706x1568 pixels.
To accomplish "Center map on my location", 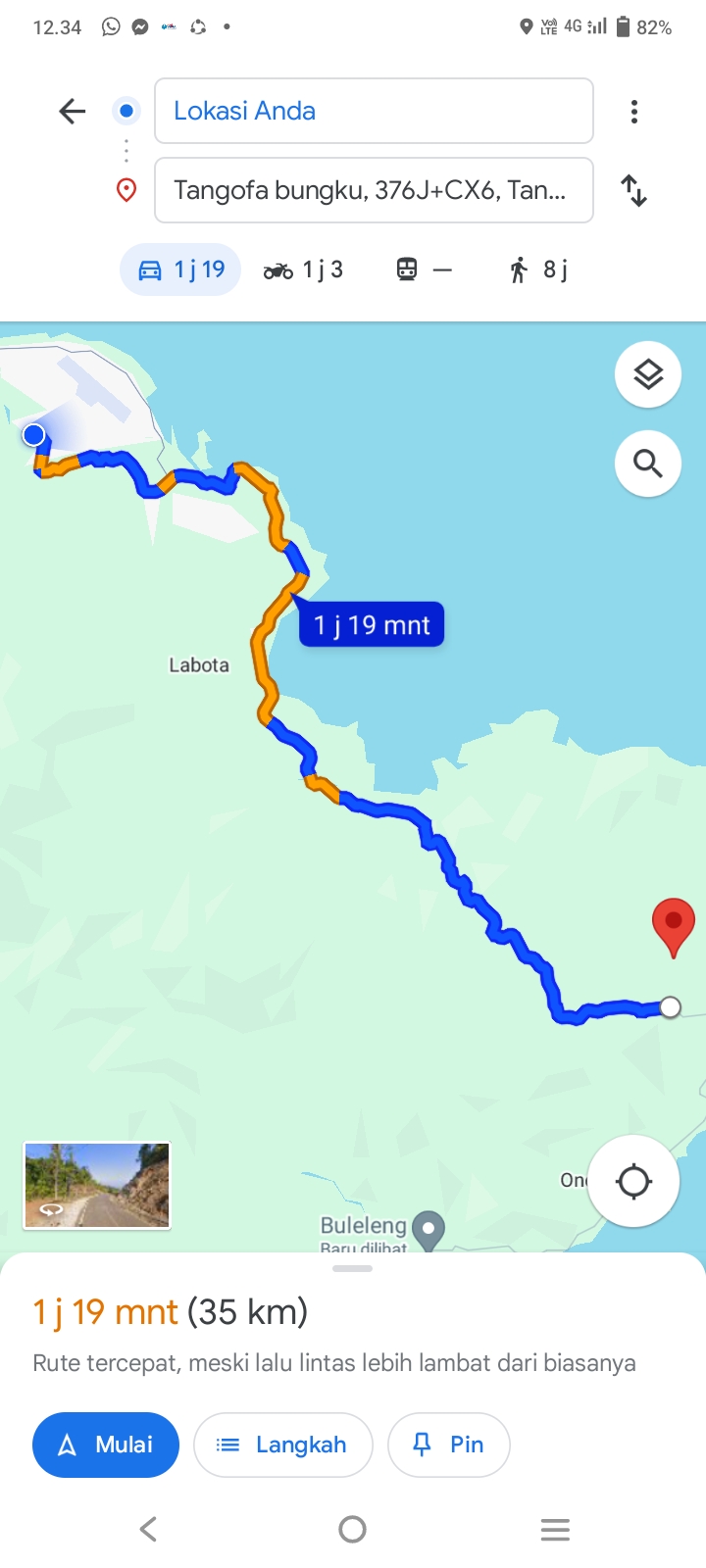I will coord(633,1181).
